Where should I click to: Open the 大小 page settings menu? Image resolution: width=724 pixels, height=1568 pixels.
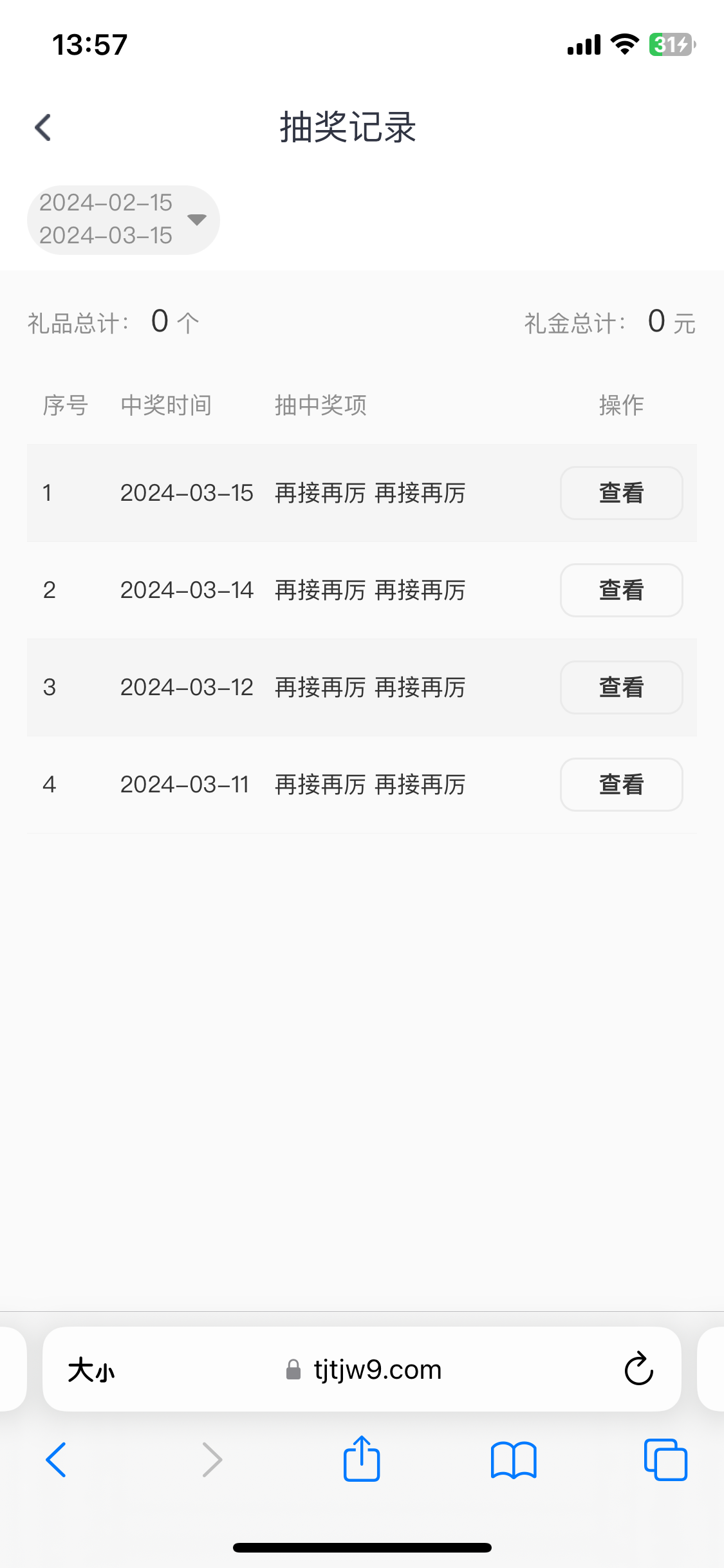[x=91, y=1370]
